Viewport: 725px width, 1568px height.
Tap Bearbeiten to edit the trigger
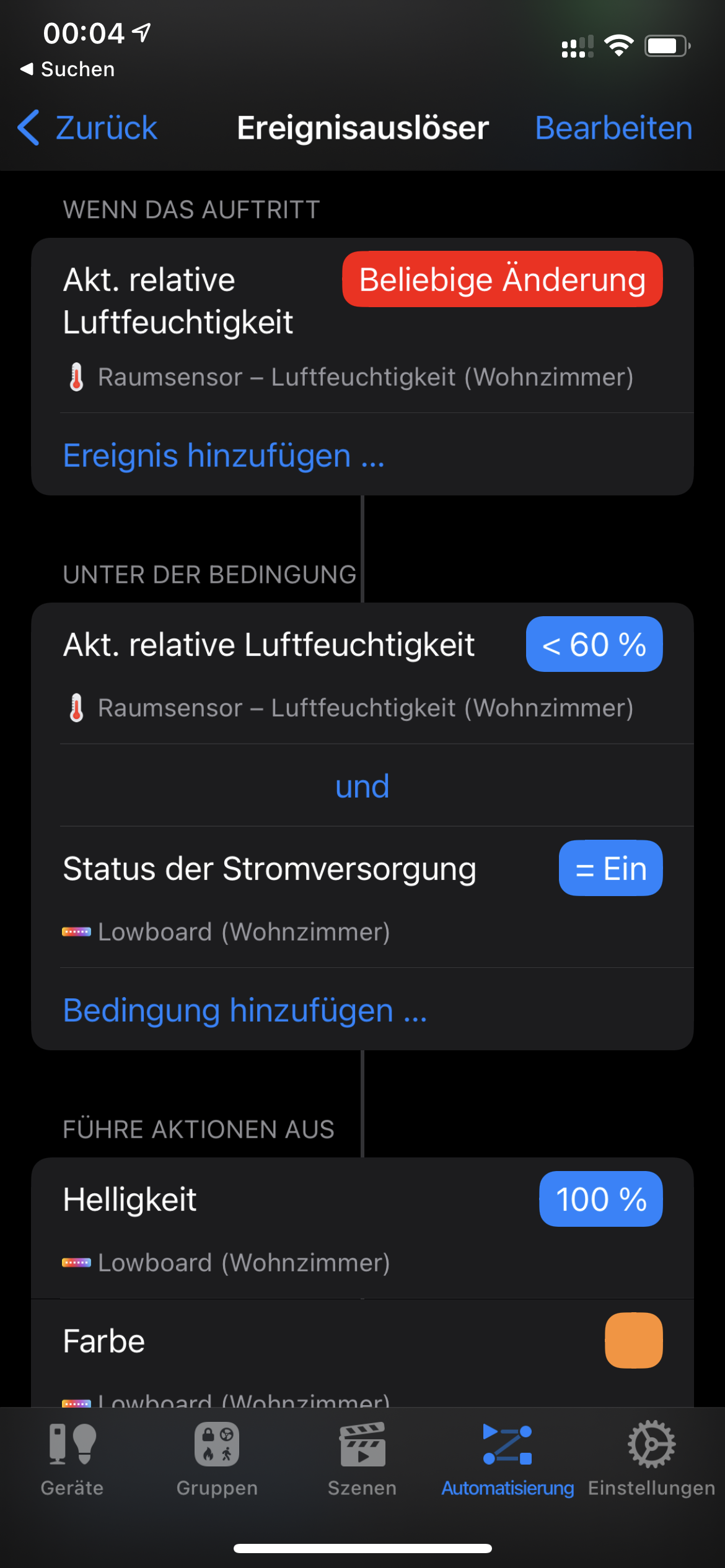pos(613,128)
